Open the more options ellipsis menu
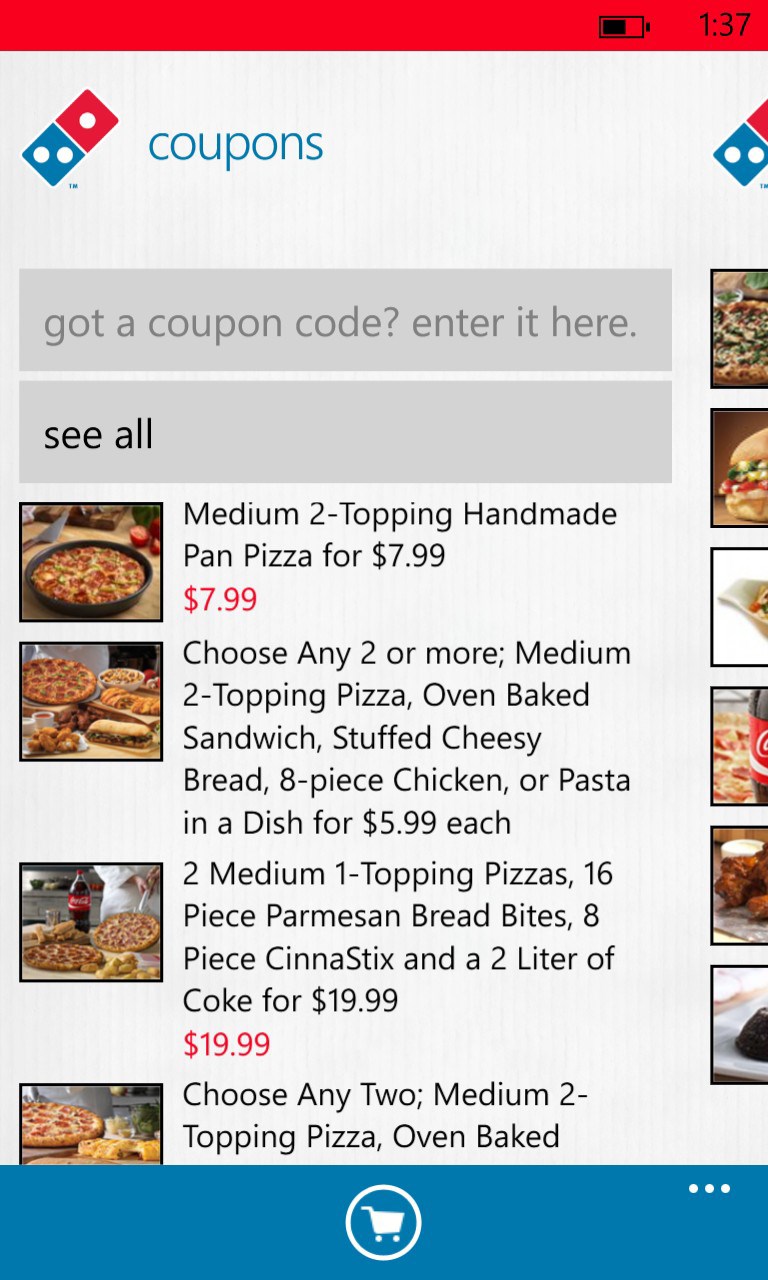Screen dimensions: 768x1280 [x=709, y=1189]
